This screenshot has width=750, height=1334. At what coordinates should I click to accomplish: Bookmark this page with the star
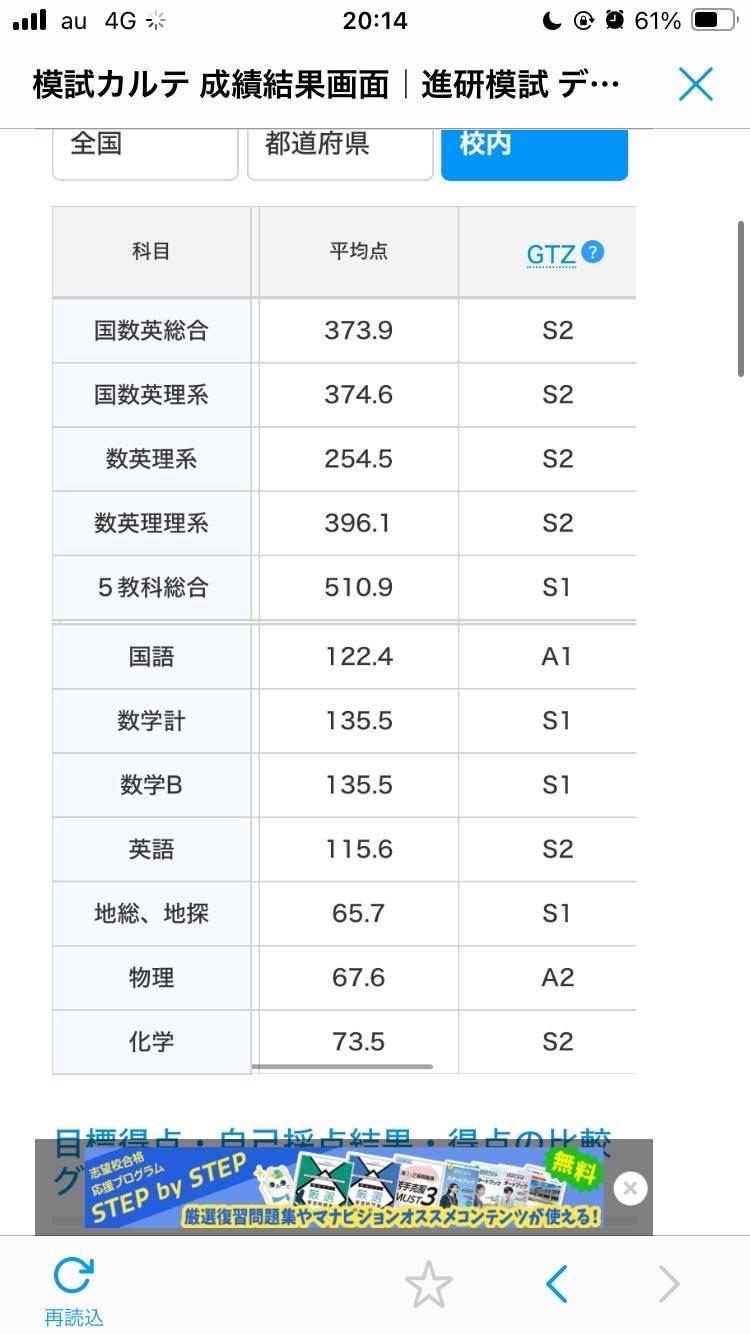[428, 1285]
